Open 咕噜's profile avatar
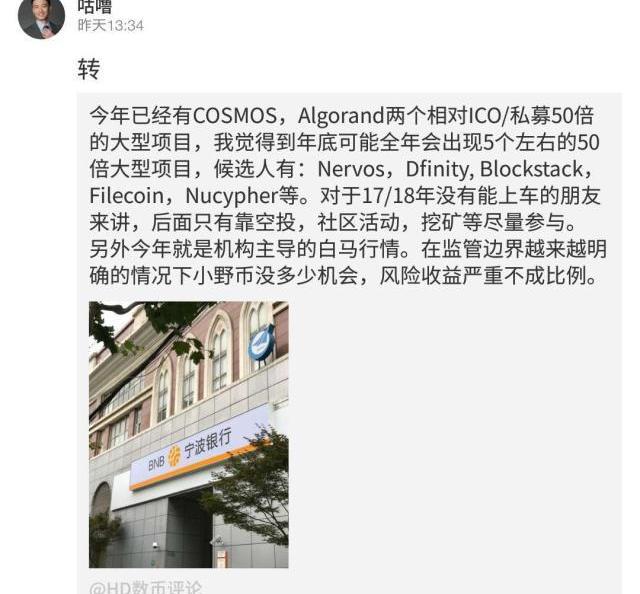The height and width of the screenshot is (594, 640). pyautogui.click(x=41, y=16)
